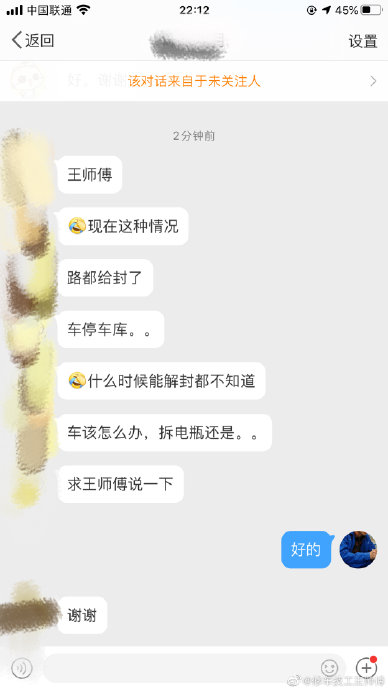388x690 pixels.
Task: View my profile via the blue avatar
Action: coord(358,549)
